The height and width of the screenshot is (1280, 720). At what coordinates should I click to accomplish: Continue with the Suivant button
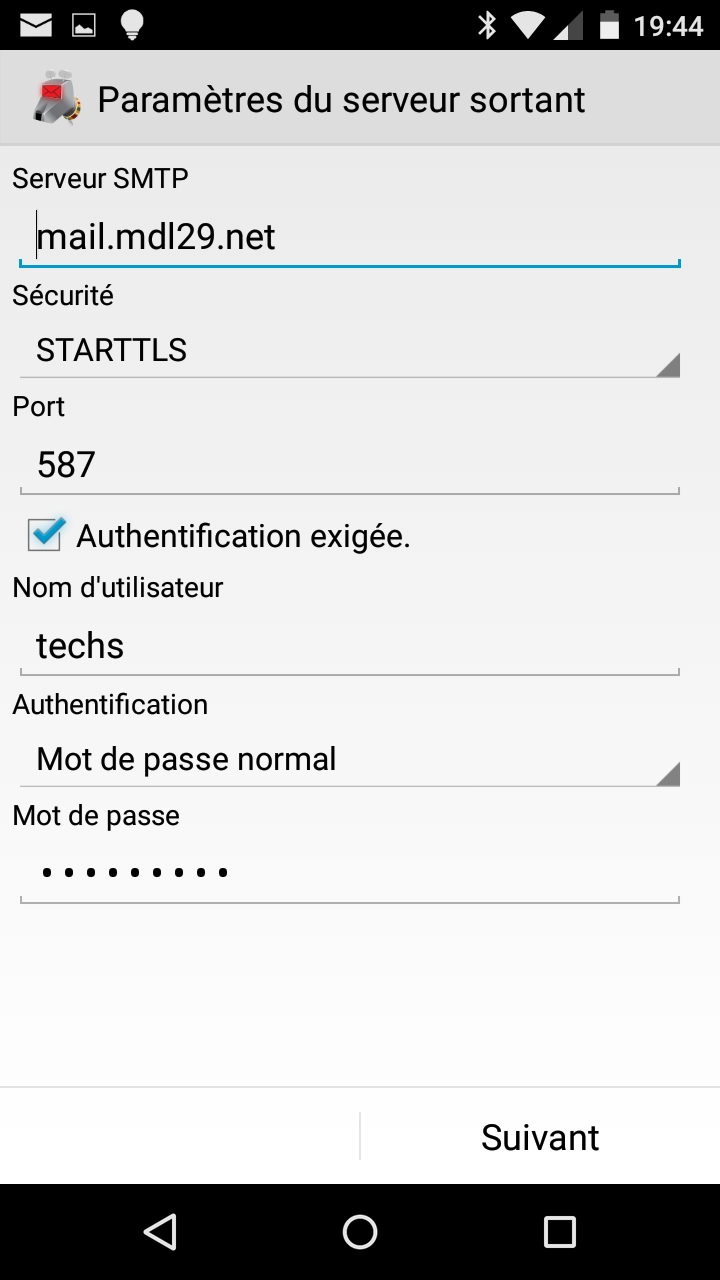pyautogui.click(x=540, y=1137)
